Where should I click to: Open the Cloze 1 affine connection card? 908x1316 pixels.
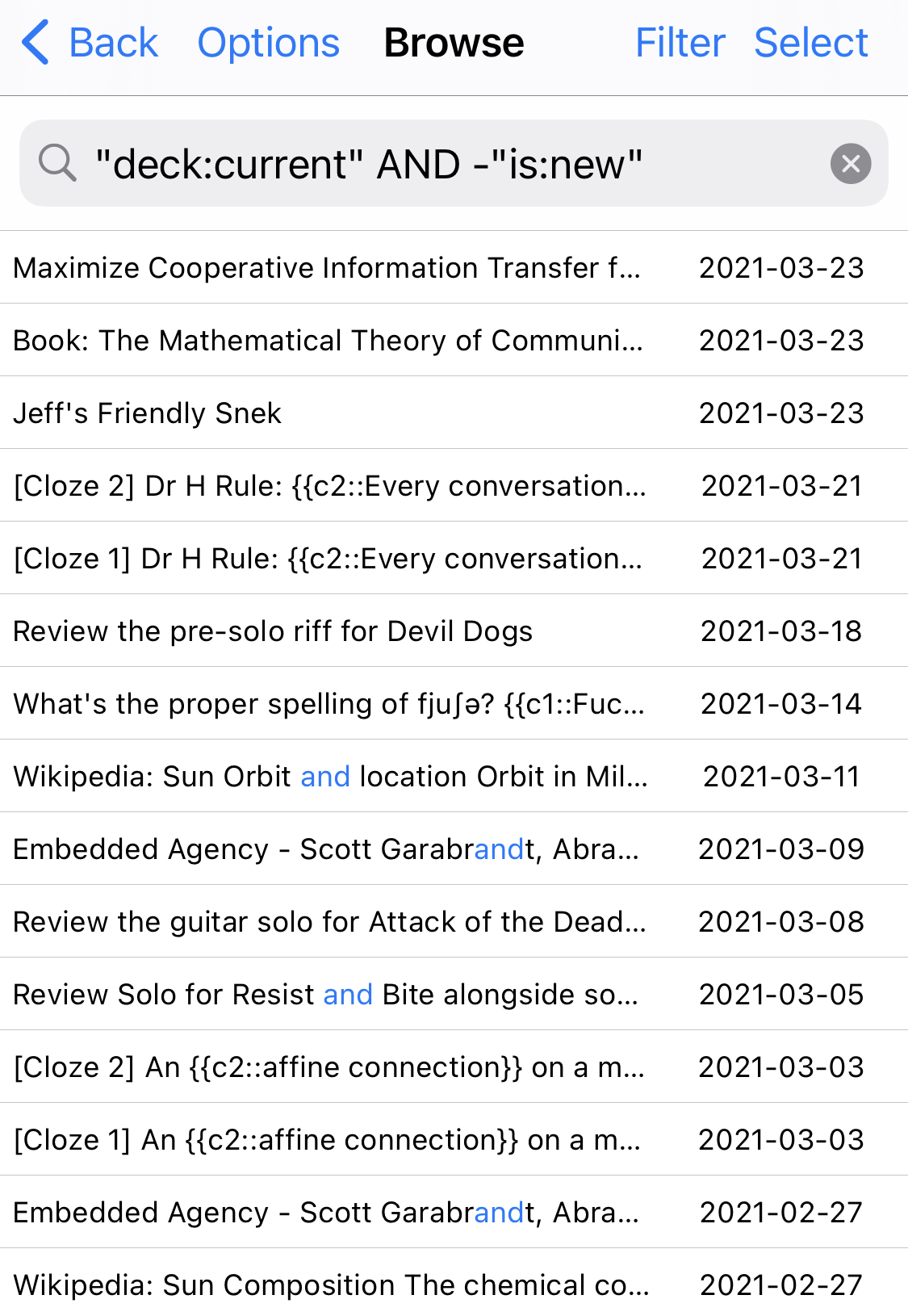click(327, 1140)
